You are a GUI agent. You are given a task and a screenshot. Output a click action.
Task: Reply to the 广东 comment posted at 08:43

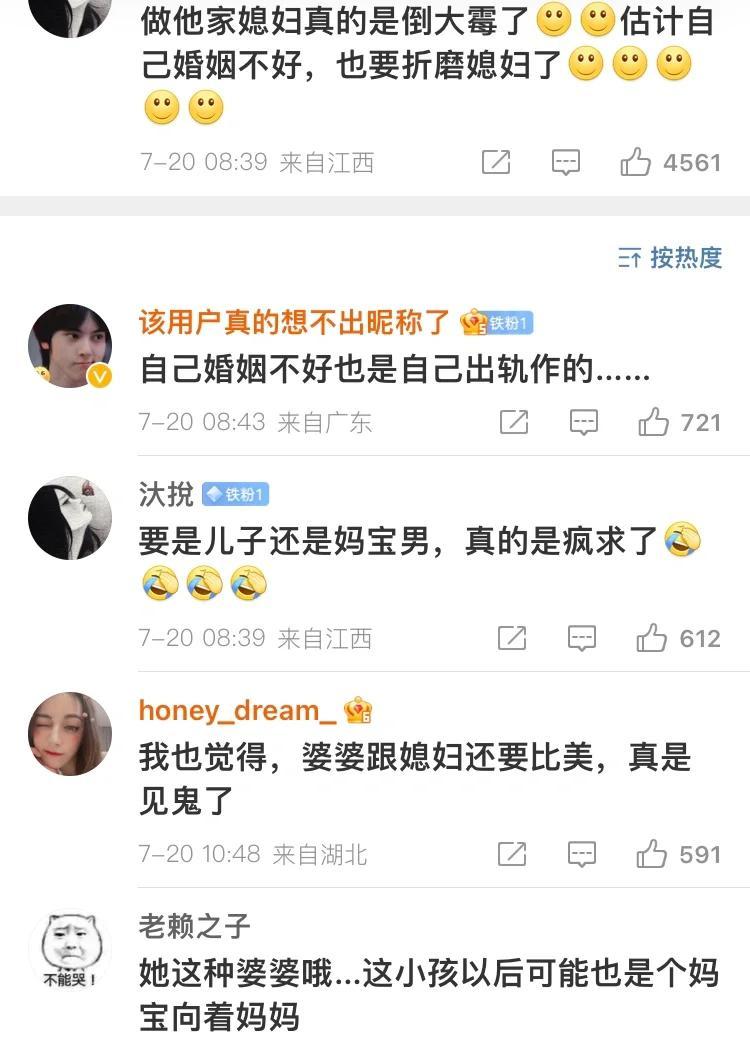tap(584, 423)
